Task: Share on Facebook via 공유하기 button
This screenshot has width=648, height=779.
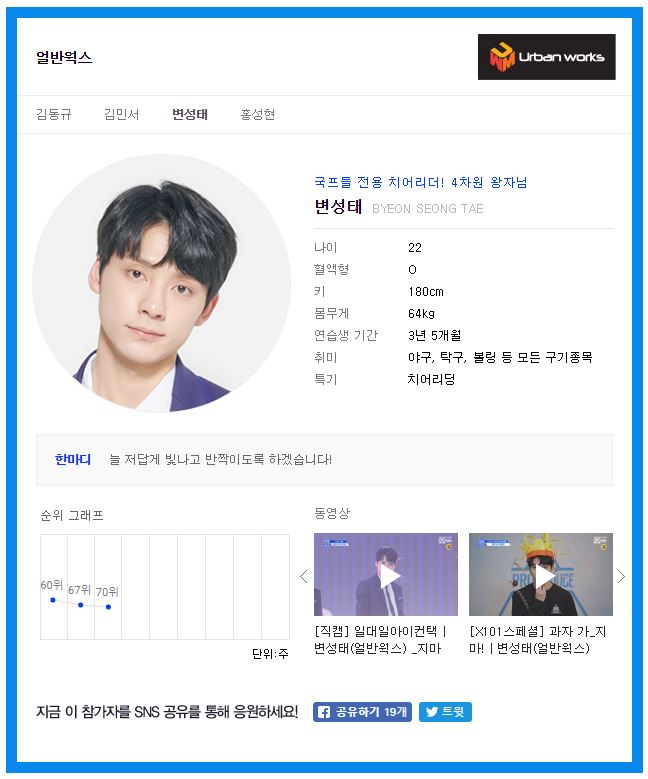Action: coord(362,712)
